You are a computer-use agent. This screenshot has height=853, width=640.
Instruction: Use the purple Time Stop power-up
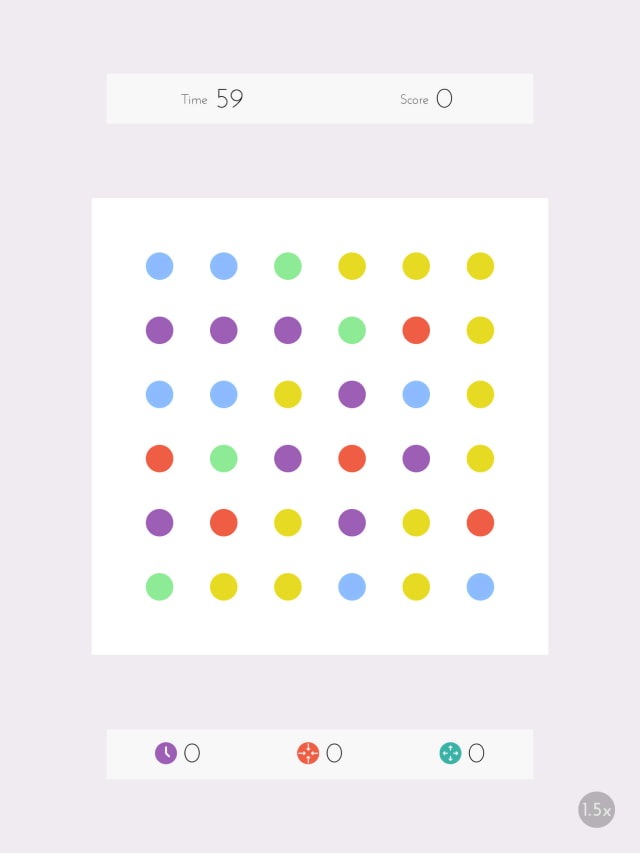click(x=166, y=753)
